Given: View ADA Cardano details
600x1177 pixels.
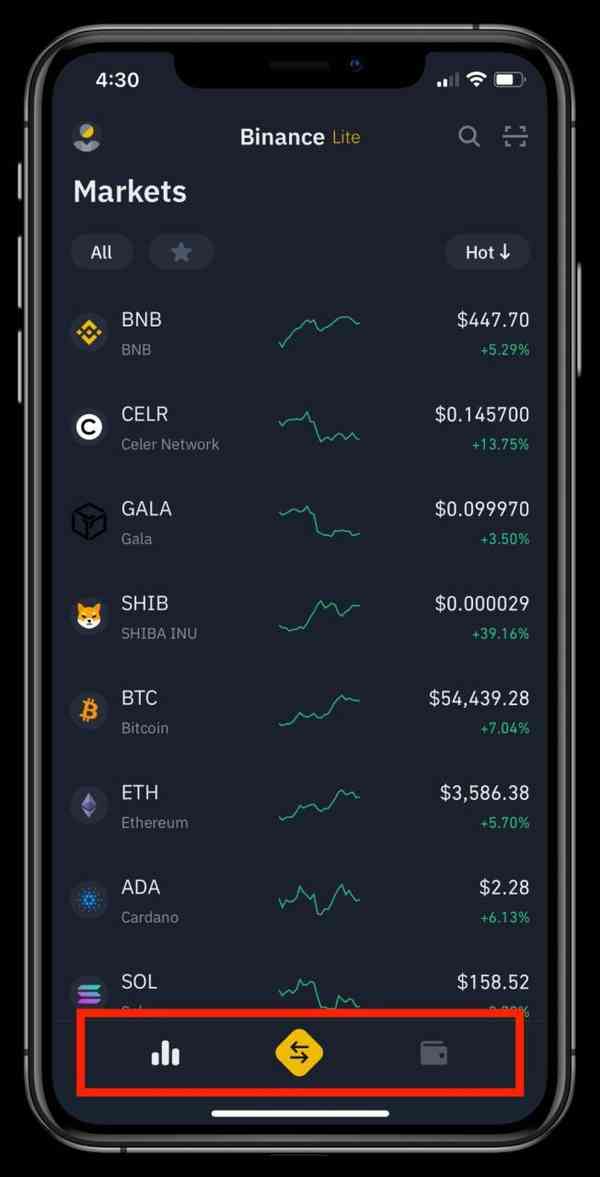Looking at the screenshot, I should (x=300, y=900).
